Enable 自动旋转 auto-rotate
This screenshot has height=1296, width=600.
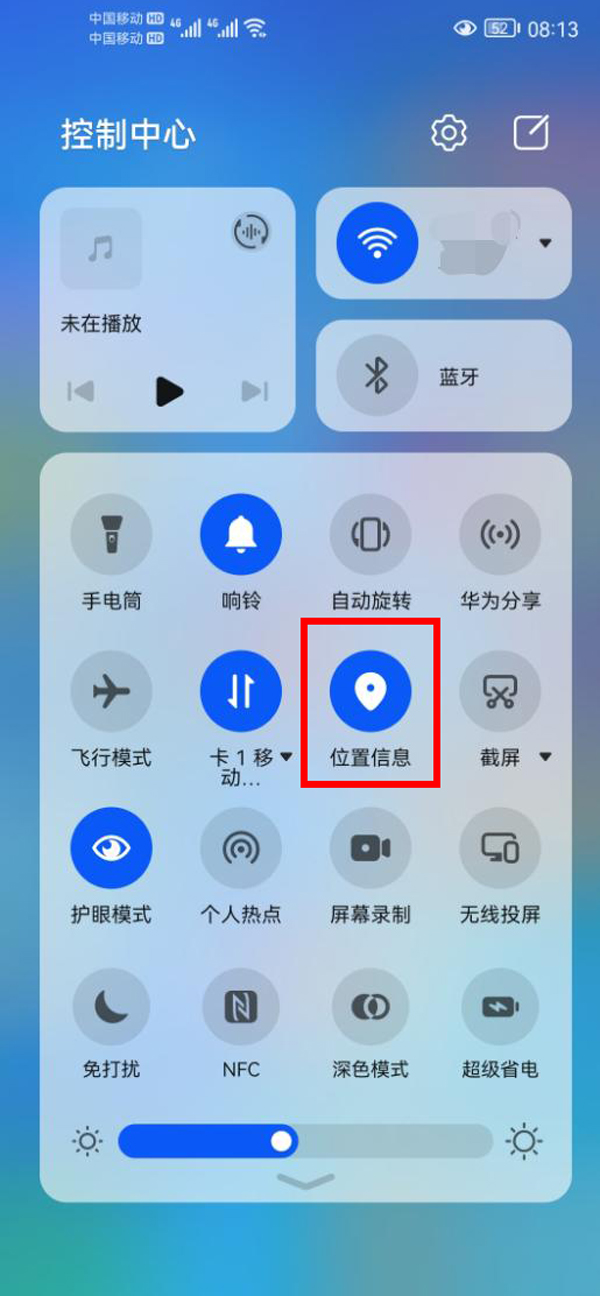point(370,535)
